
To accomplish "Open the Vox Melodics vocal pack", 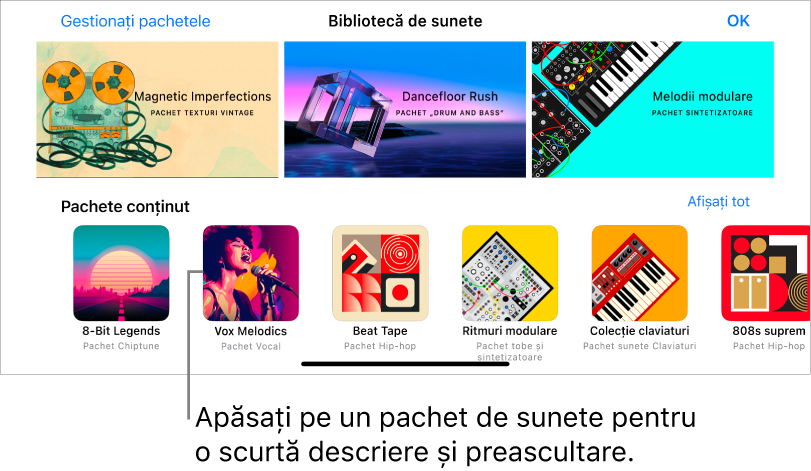I will coord(251,272).
